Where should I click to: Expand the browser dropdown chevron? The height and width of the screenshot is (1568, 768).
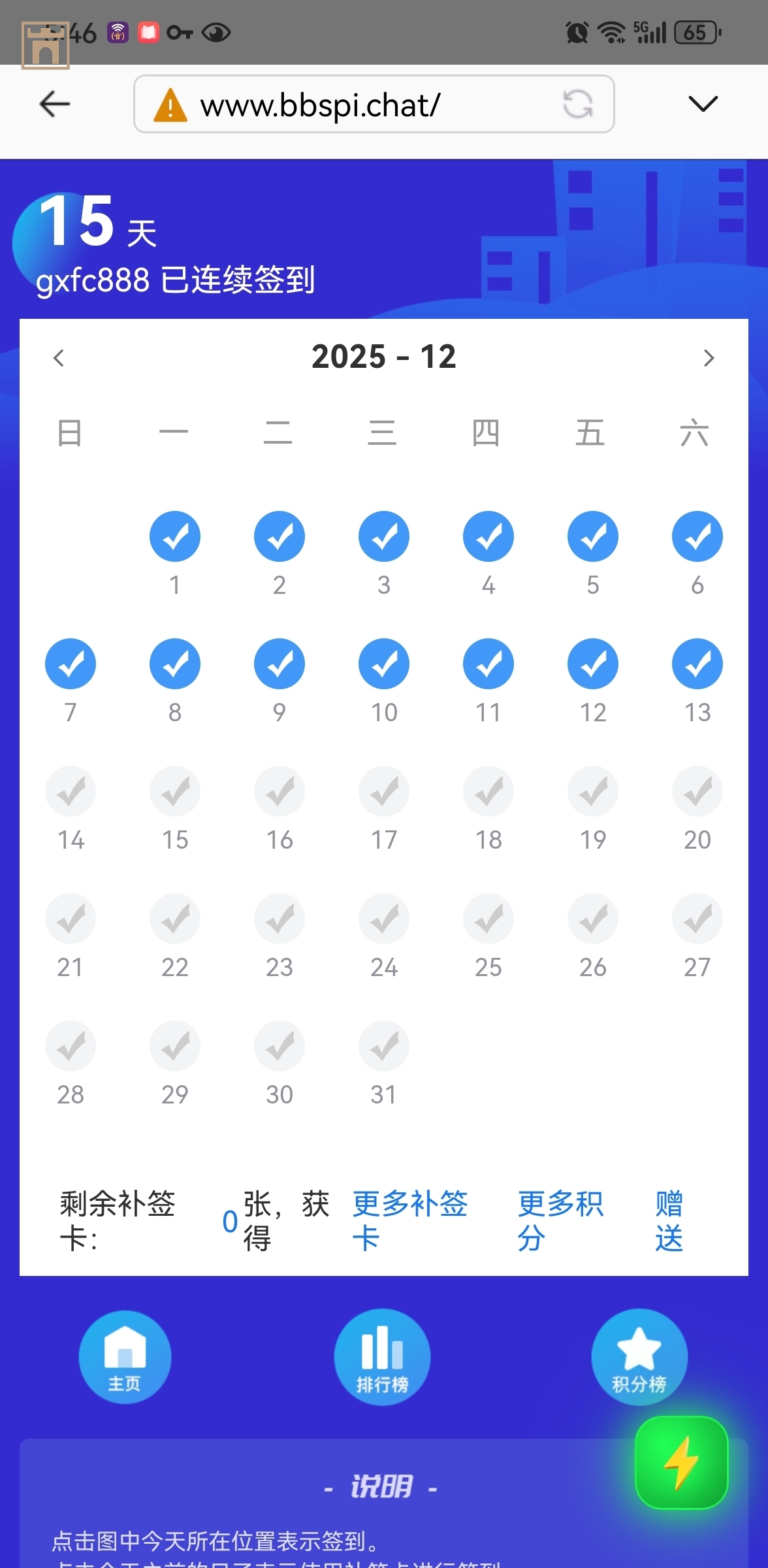pos(703,104)
